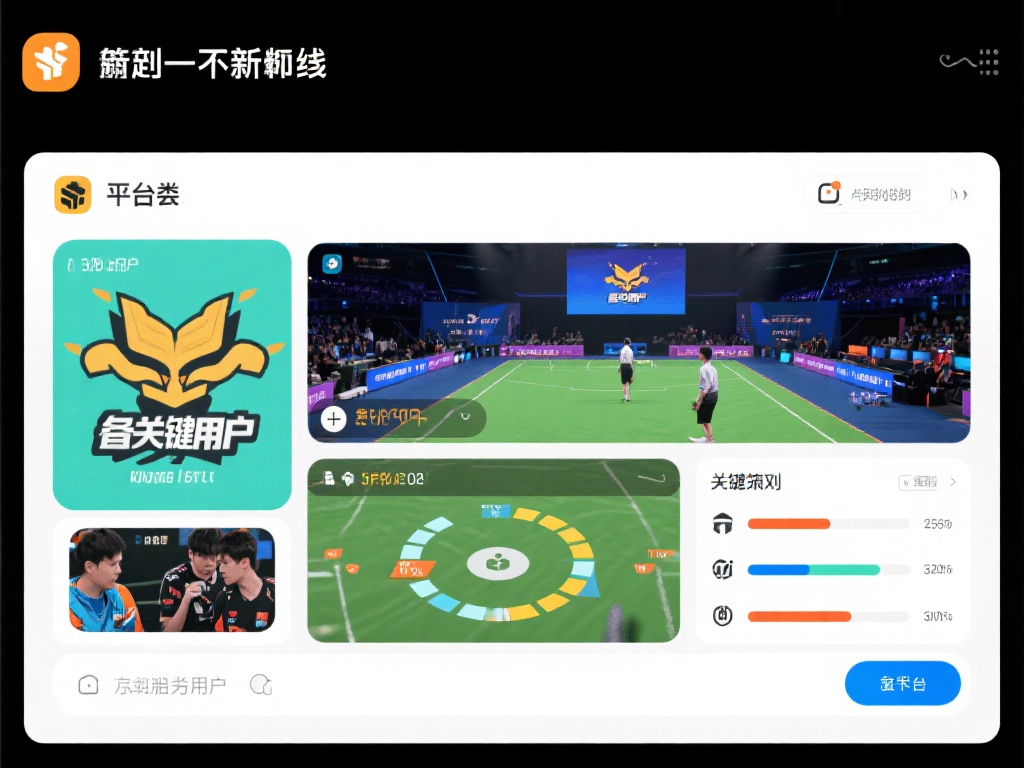Expand the 关键策划 panel chevron
The height and width of the screenshot is (768, 1024).
pyautogui.click(x=953, y=482)
